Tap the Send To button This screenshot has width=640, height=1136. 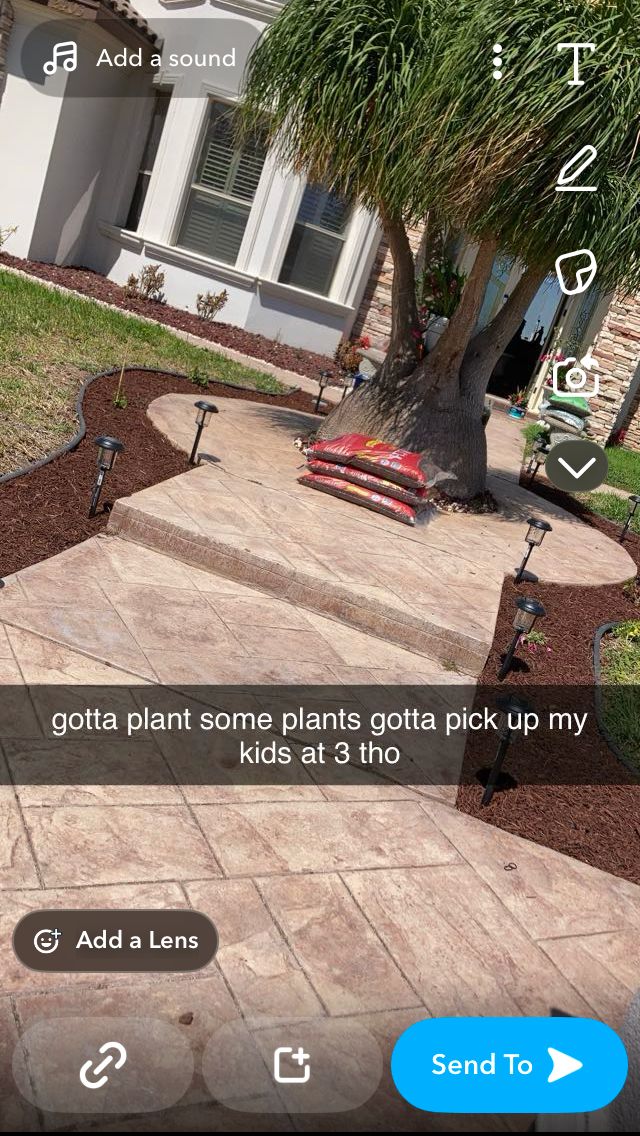[x=508, y=1065]
